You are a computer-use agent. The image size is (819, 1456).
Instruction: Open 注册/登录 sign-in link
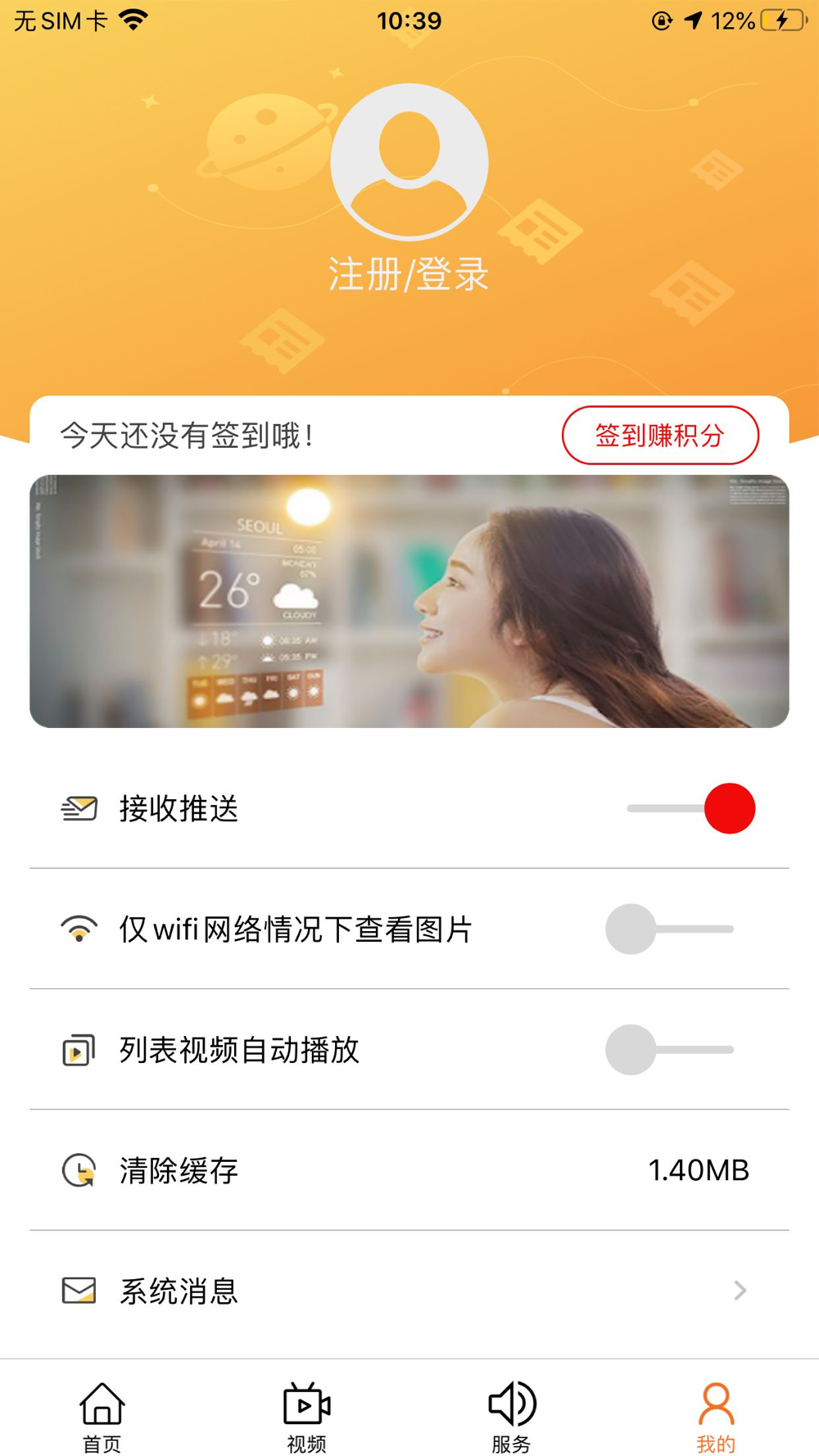[409, 274]
